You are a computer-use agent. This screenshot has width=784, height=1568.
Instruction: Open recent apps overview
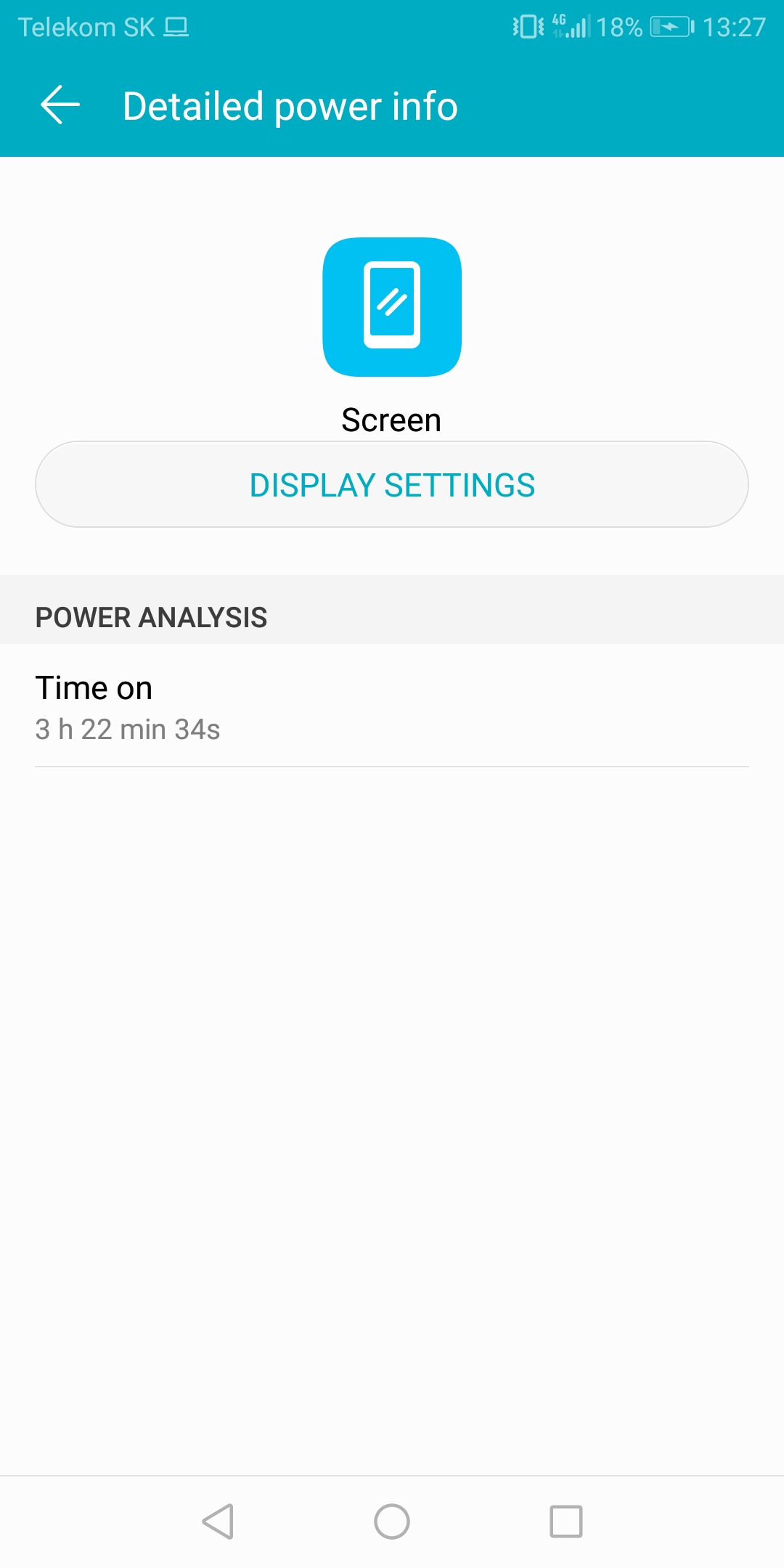pos(566,1521)
